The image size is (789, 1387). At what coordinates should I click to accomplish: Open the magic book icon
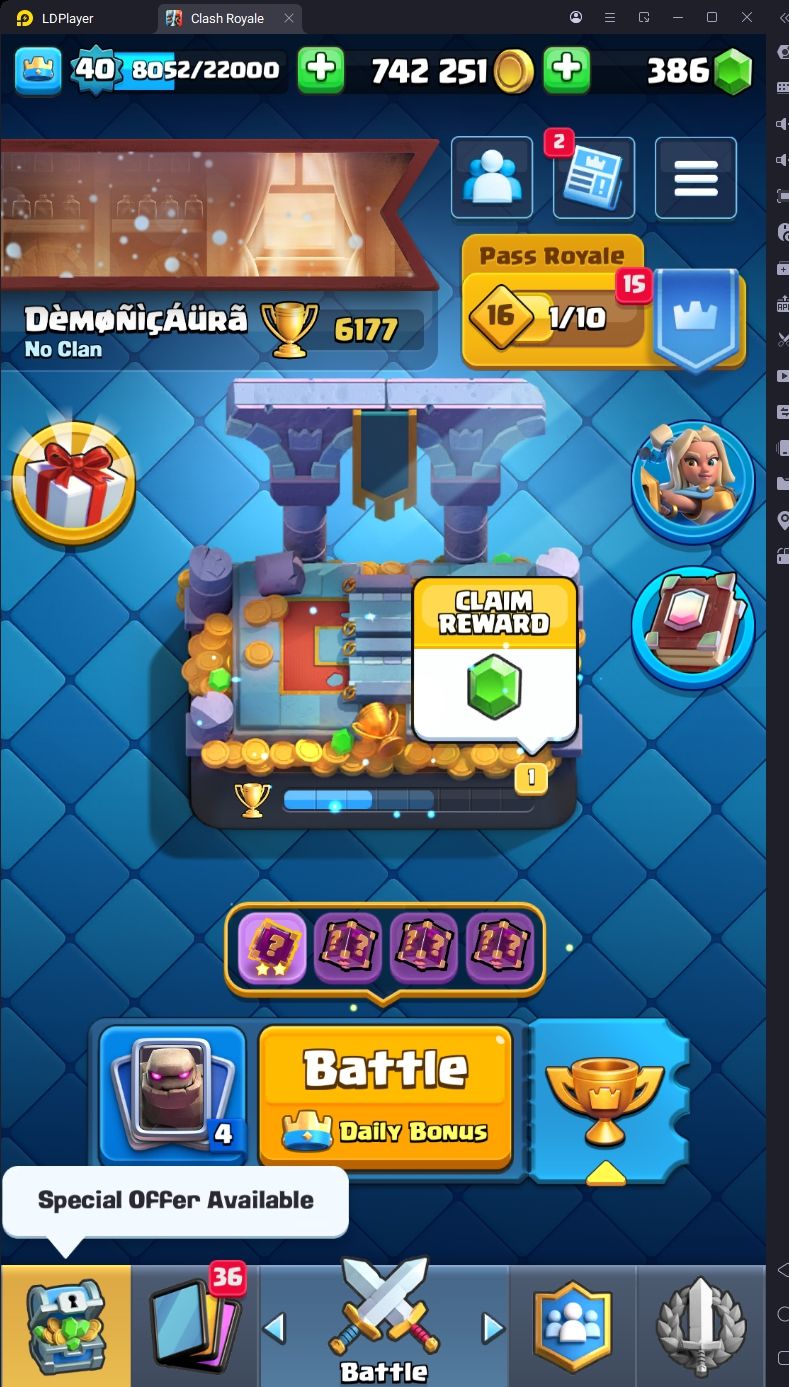click(x=692, y=628)
